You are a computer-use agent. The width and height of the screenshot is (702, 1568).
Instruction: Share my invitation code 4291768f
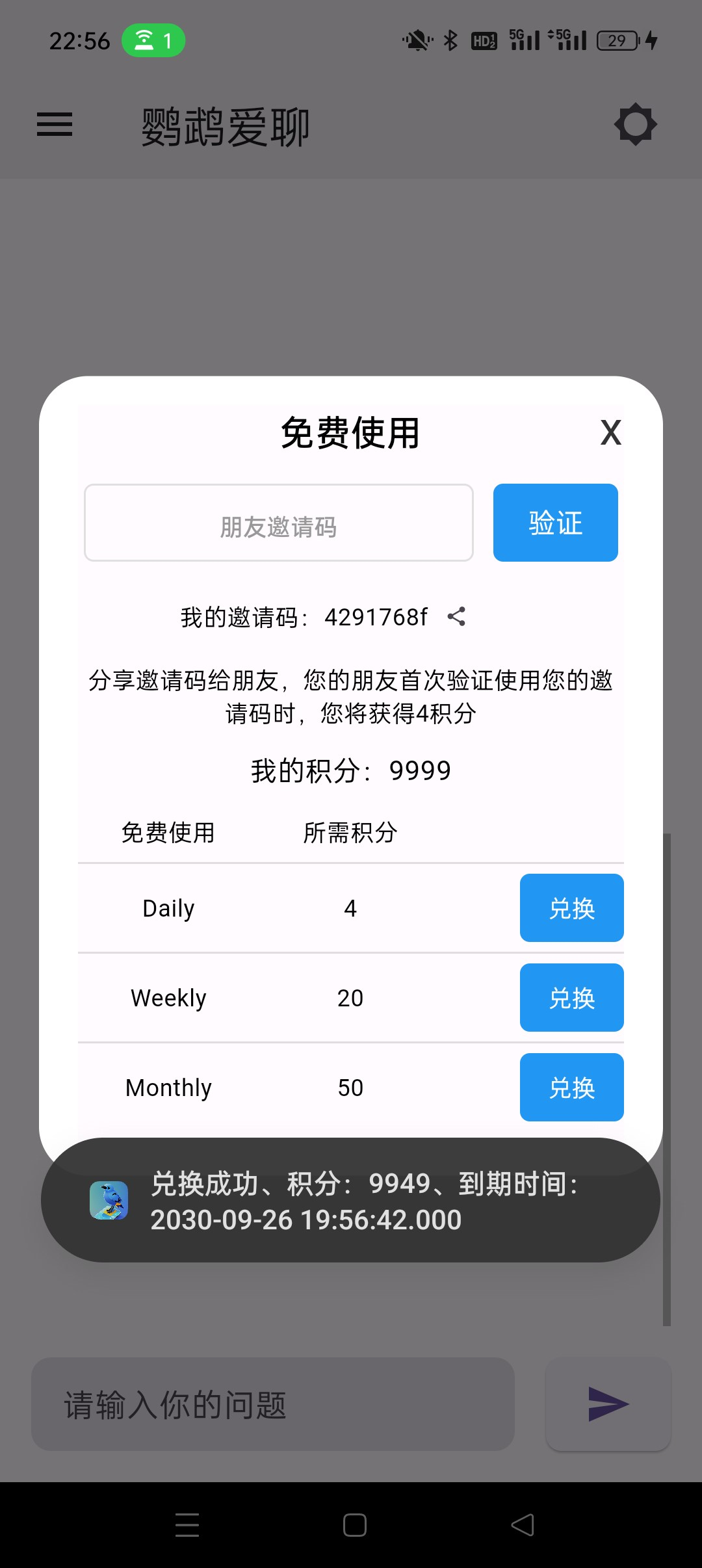(x=456, y=617)
